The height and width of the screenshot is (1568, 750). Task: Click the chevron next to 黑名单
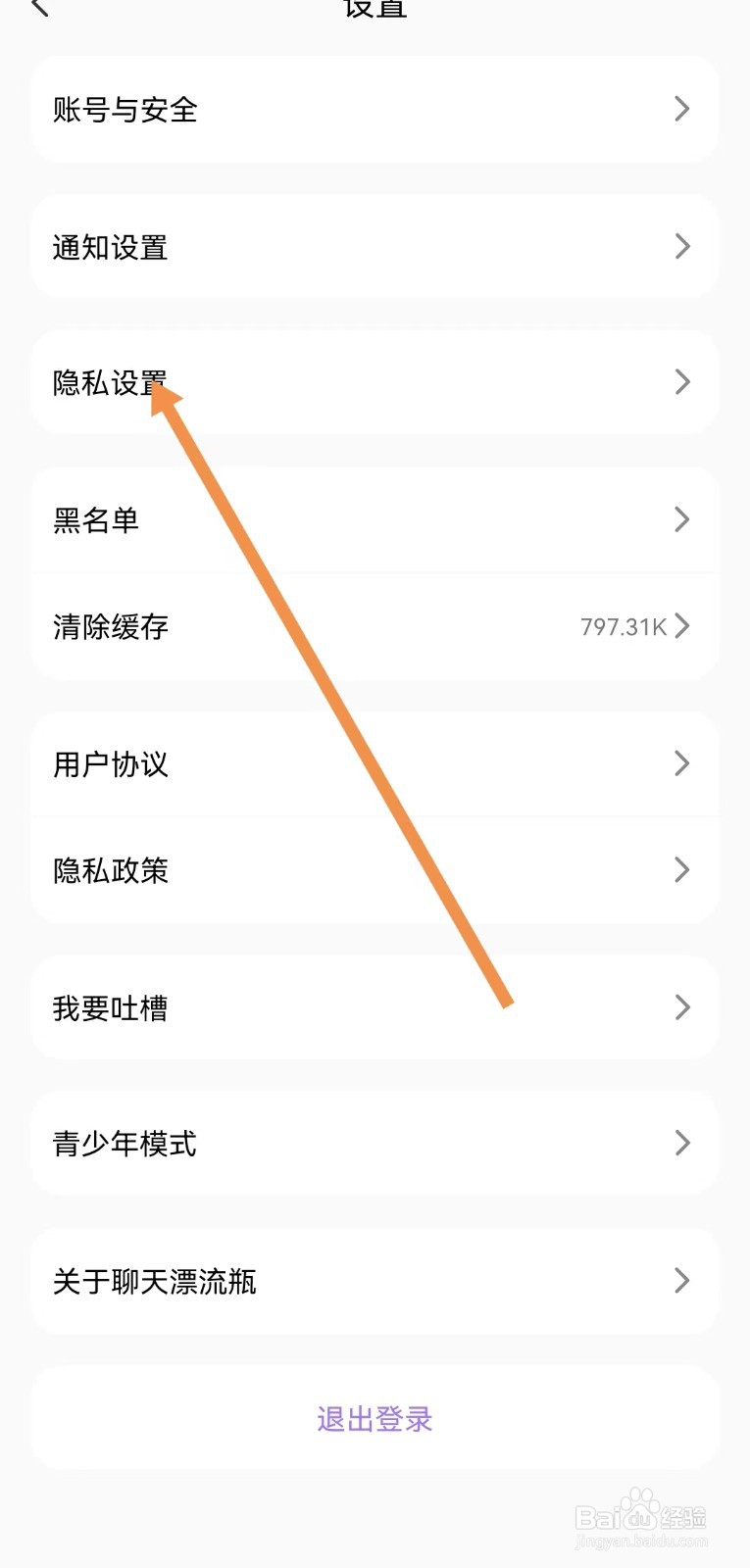682,519
